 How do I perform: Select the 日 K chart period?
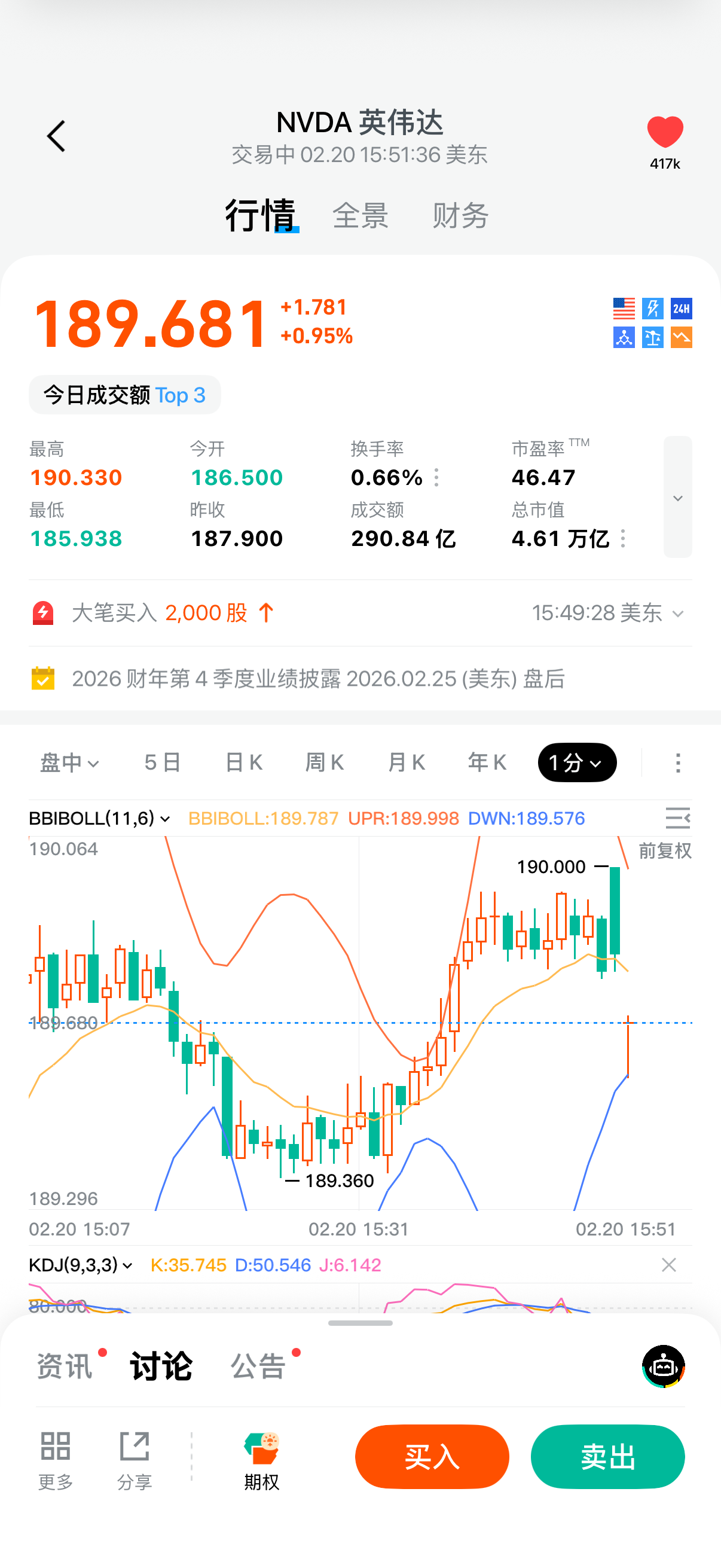point(243,762)
